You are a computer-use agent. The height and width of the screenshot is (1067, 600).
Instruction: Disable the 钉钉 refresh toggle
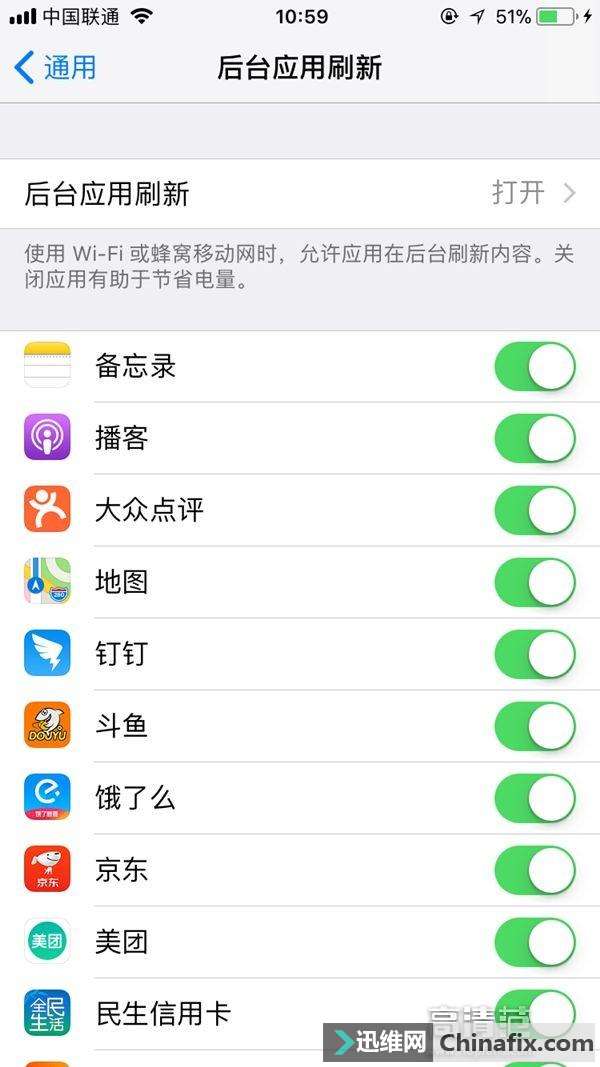(x=535, y=654)
